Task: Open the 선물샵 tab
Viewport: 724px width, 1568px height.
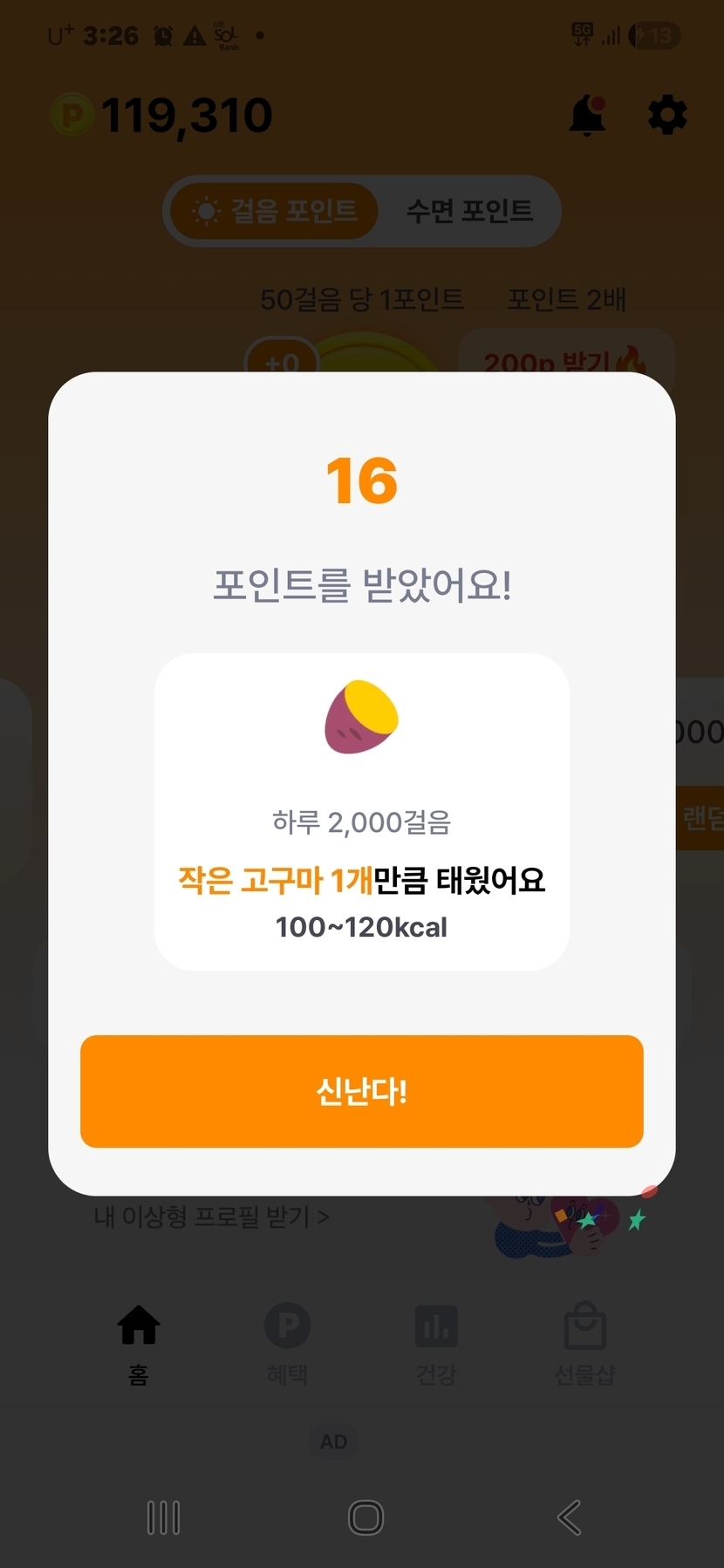Action: (x=584, y=1344)
